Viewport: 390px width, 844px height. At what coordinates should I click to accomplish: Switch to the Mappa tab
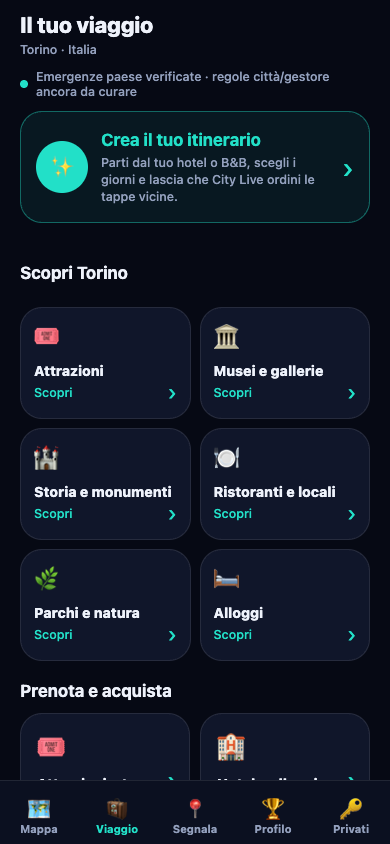pyautogui.click(x=39, y=816)
